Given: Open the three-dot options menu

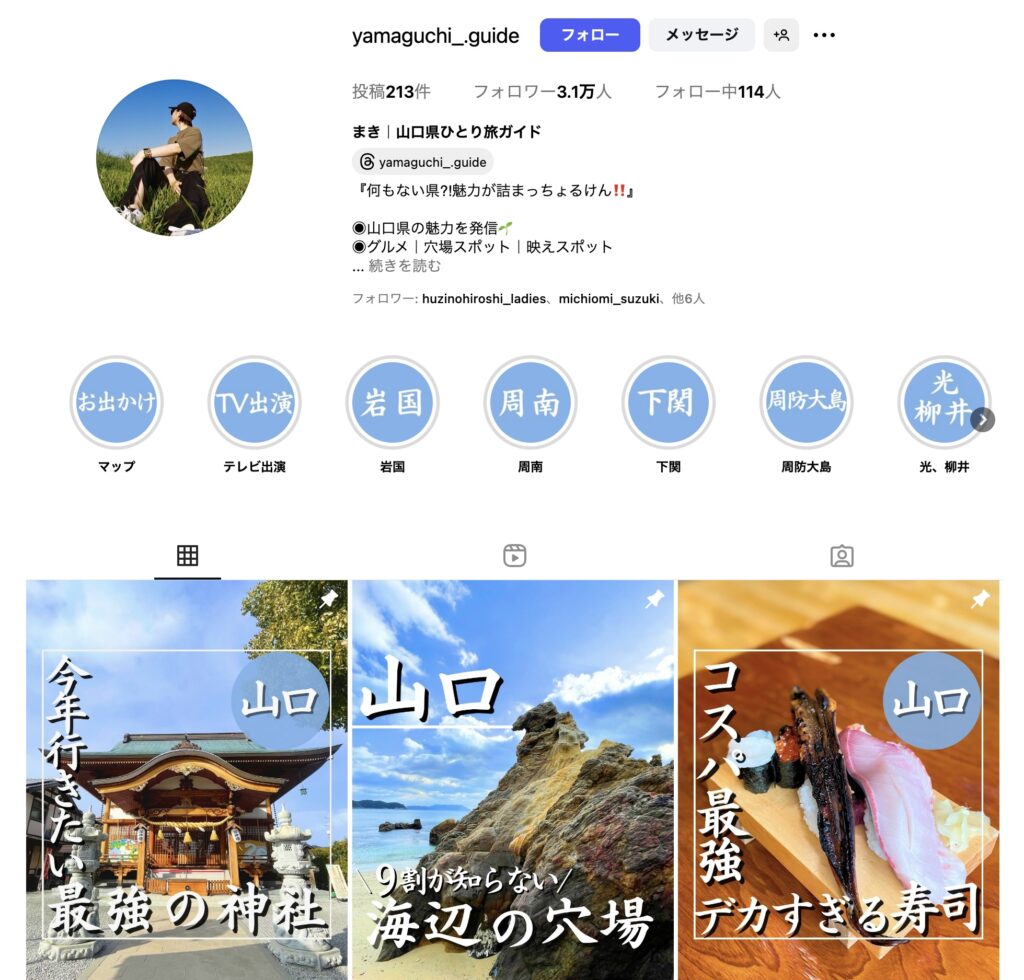Looking at the screenshot, I should pyautogui.click(x=824, y=35).
